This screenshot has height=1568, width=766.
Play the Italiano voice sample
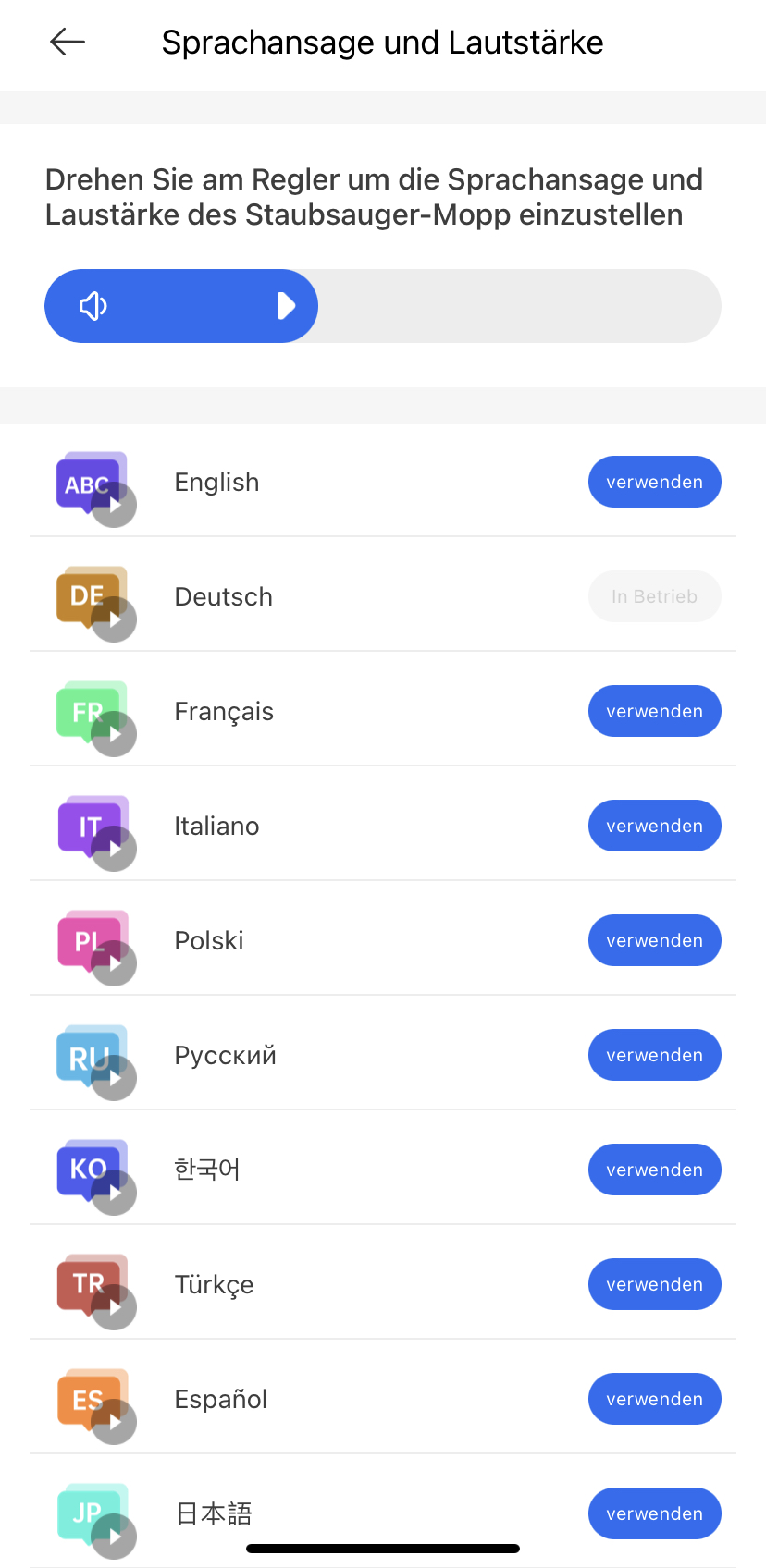coord(115,850)
